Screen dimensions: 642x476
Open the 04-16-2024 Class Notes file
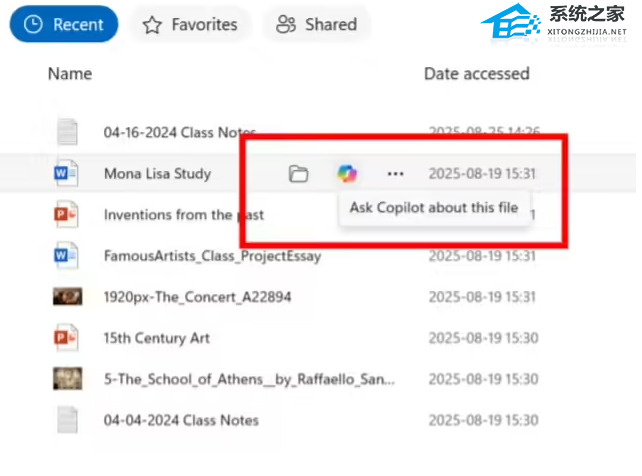(180, 132)
